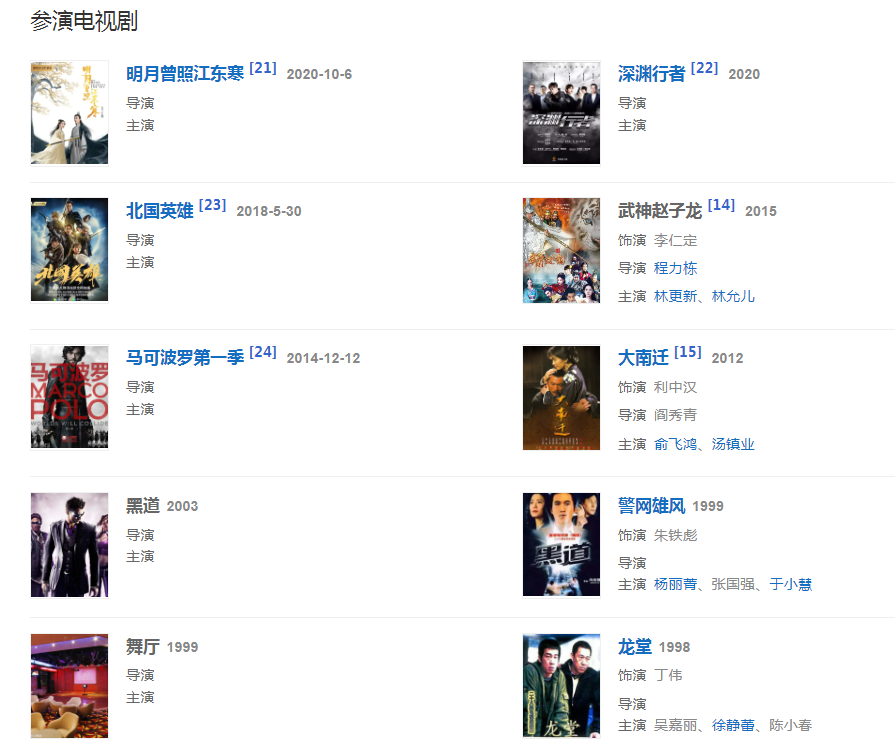The image size is (895, 756).
Task: Open the 明月曾照江东寒 title link
Action: click(185, 74)
